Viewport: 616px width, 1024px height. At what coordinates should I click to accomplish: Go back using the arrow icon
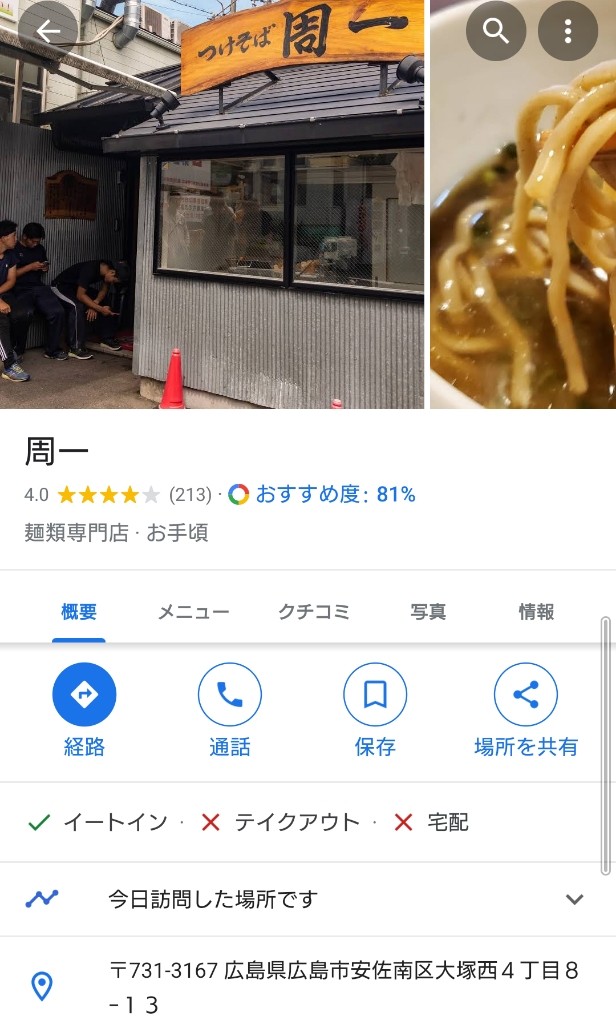tap(48, 31)
